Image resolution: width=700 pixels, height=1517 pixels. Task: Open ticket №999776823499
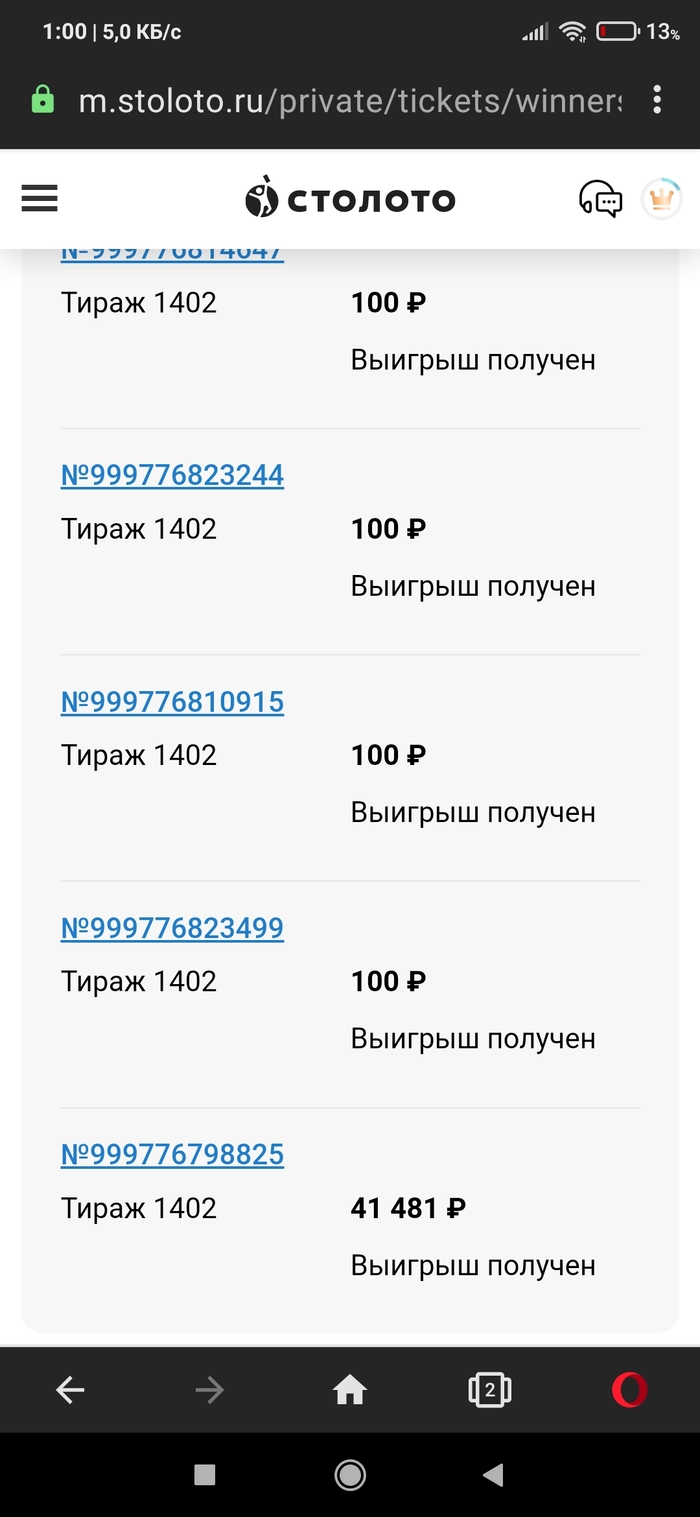172,928
